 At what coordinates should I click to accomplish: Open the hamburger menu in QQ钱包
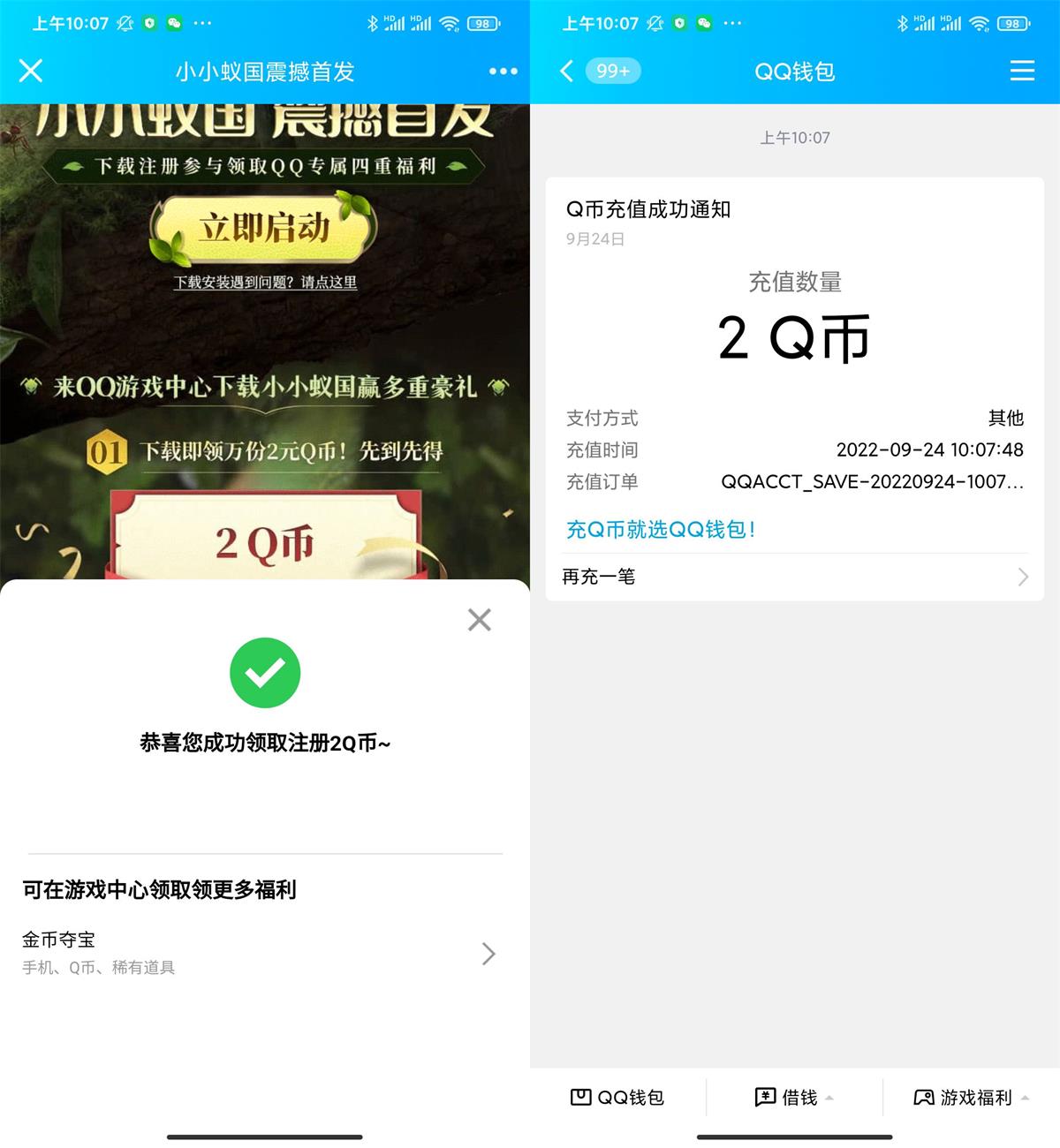[1022, 71]
